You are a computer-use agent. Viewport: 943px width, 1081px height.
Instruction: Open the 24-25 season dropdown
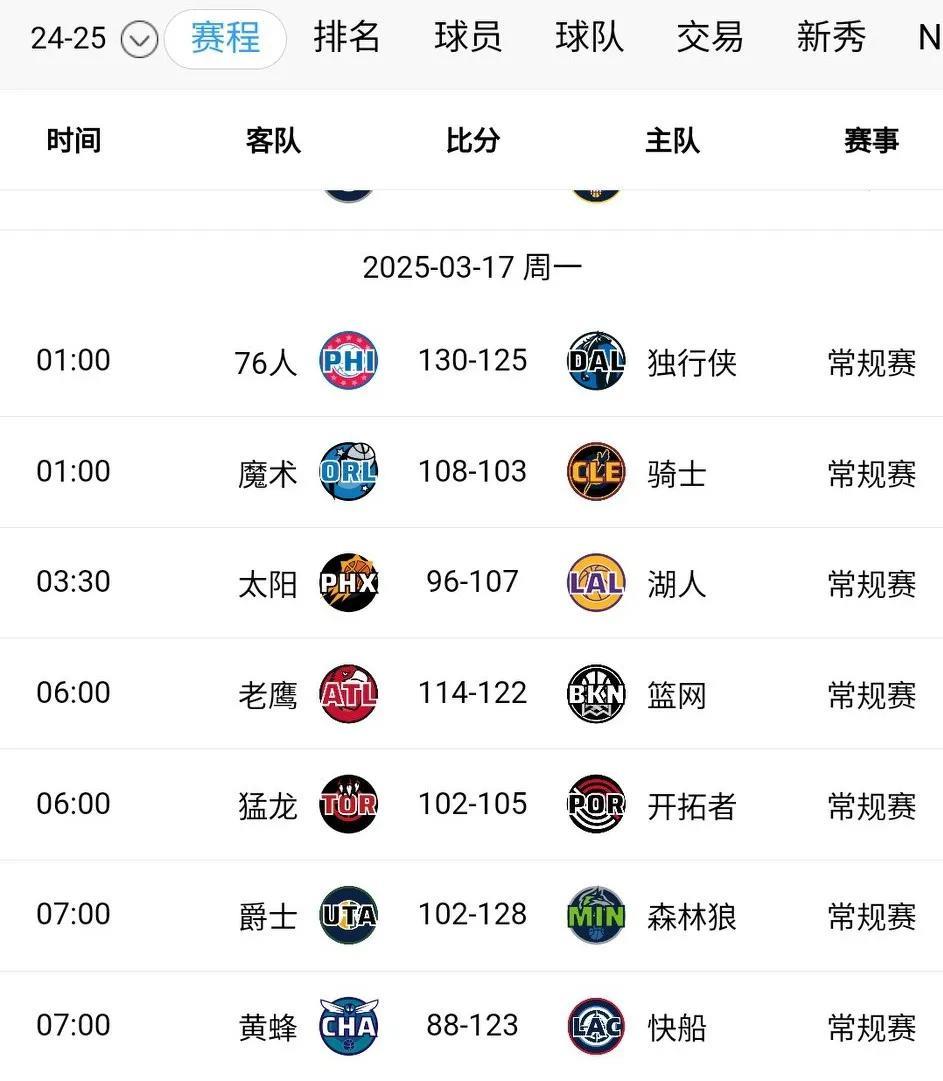point(139,40)
